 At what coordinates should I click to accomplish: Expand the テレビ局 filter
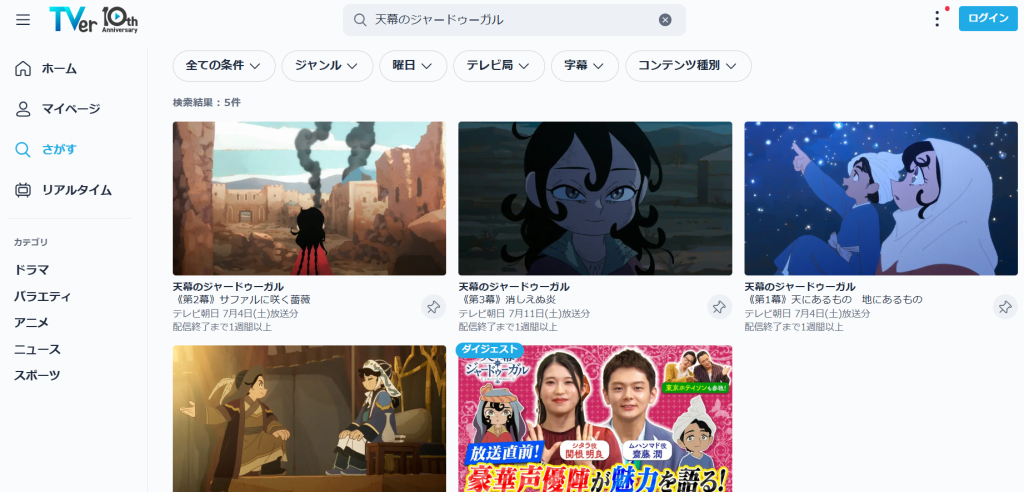(498, 66)
